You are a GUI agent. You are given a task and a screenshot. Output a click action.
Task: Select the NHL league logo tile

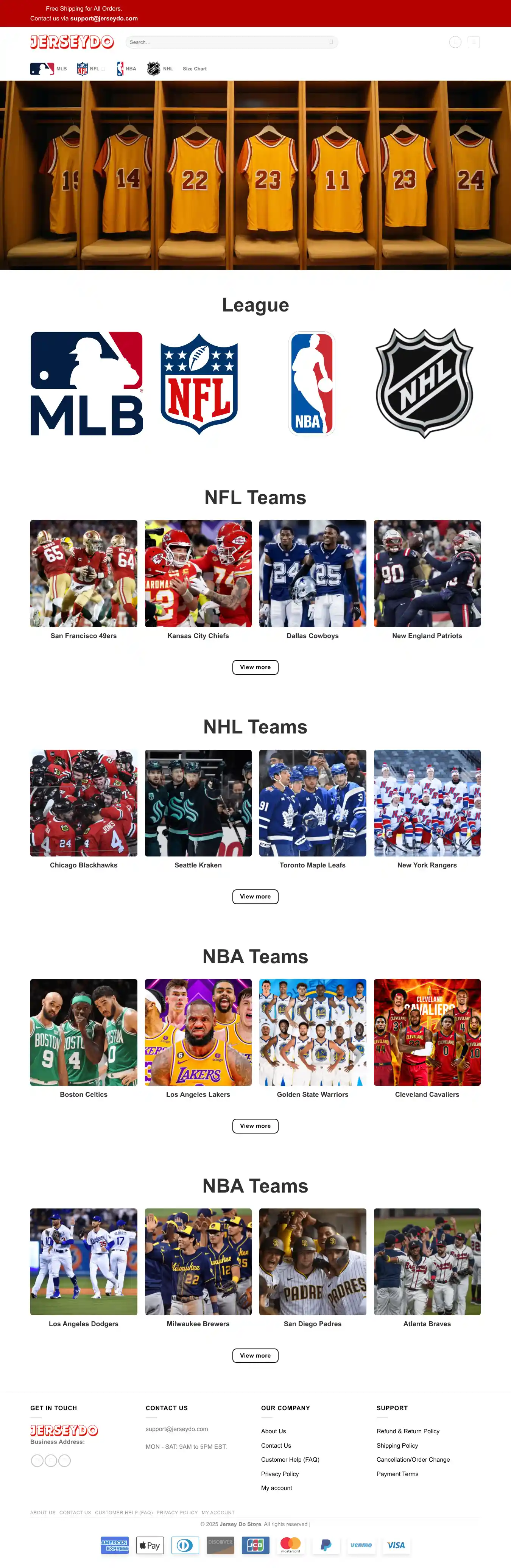(x=424, y=383)
